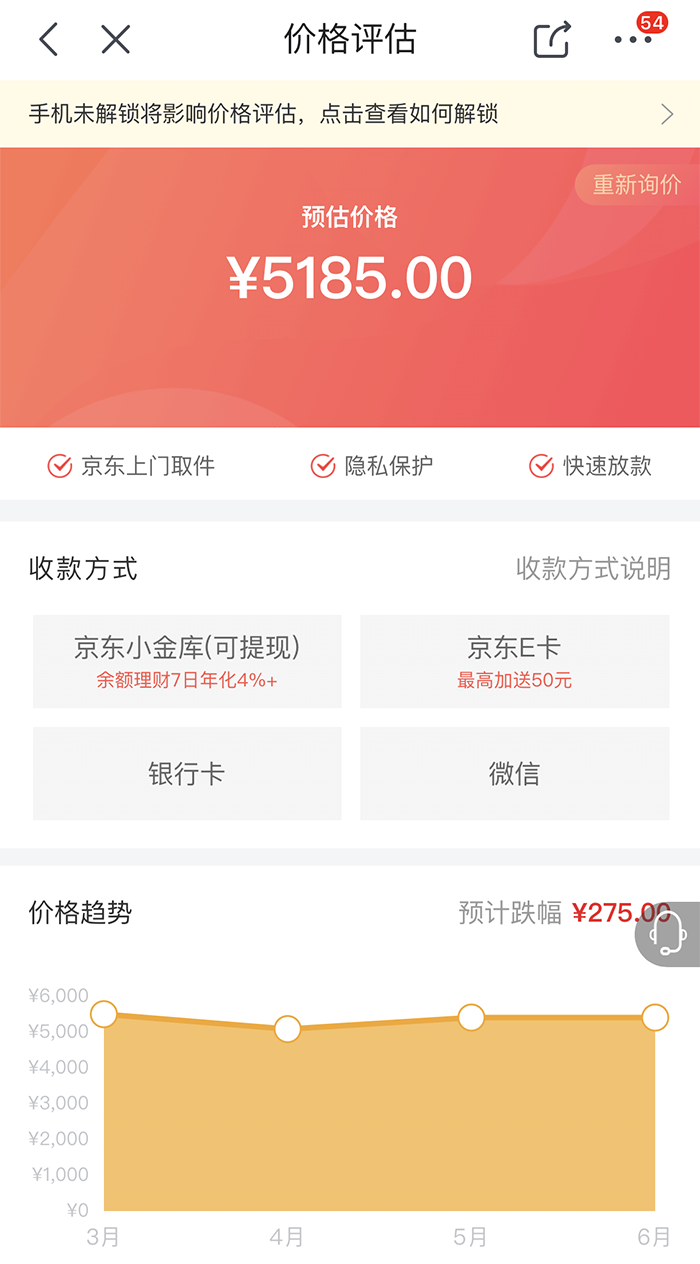Share this price evaluation
Screen dimensions: 700x1264
pyautogui.click(x=551, y=40)
